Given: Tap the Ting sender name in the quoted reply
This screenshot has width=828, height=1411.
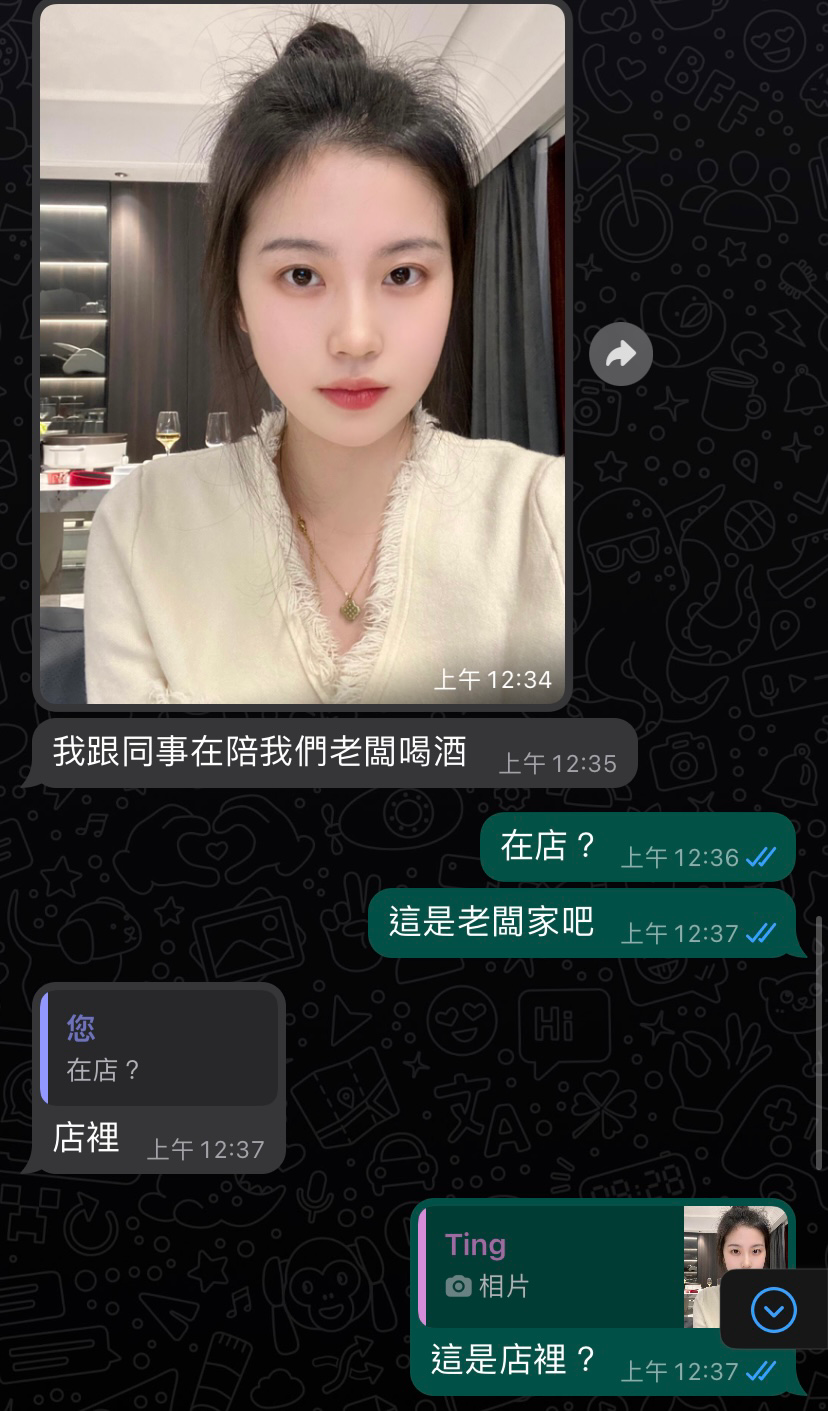Looking at the screenshot, I should tap(475, 1244).
